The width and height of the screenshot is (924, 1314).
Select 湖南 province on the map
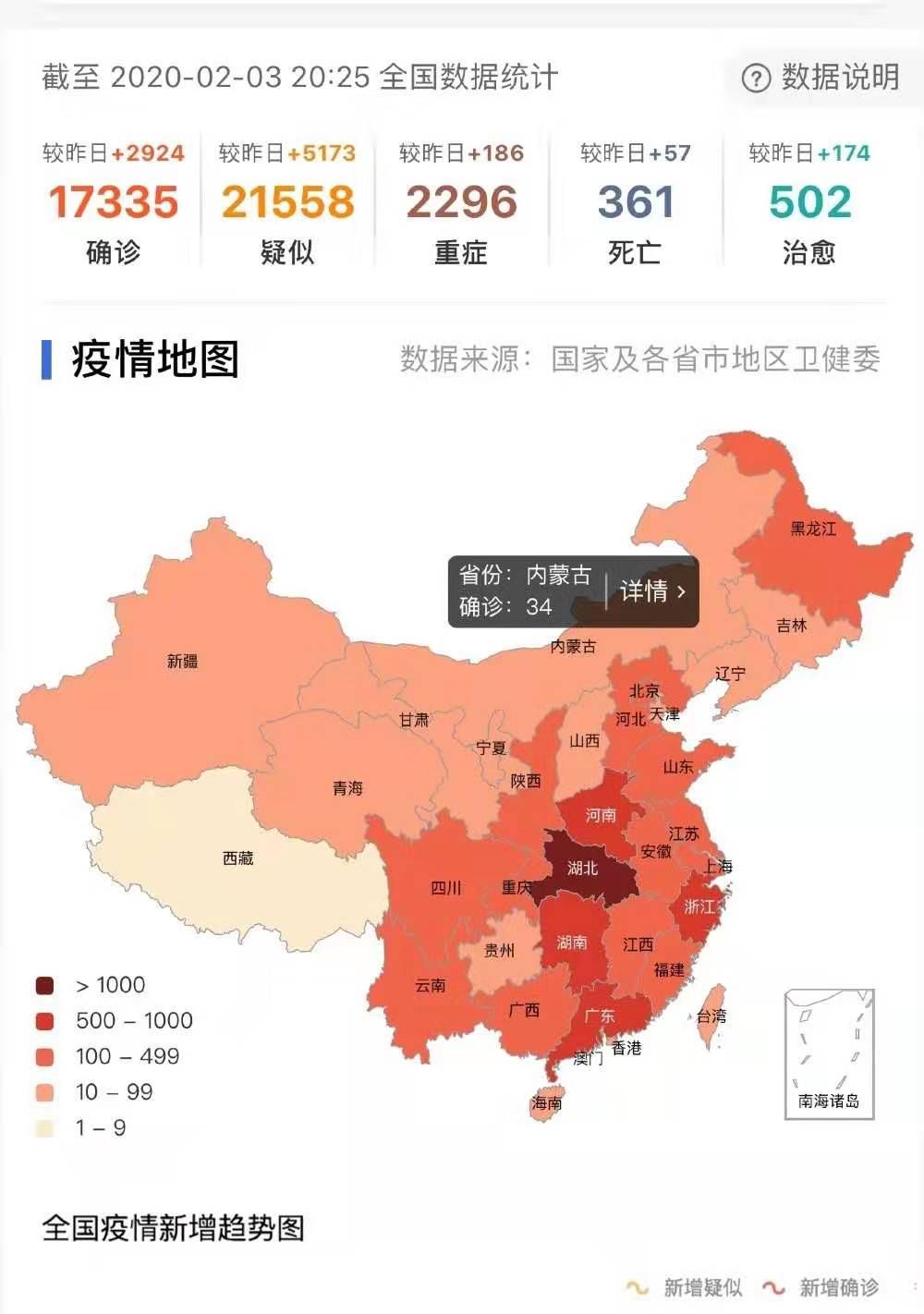pyautogui.click(x=571, y=943)
